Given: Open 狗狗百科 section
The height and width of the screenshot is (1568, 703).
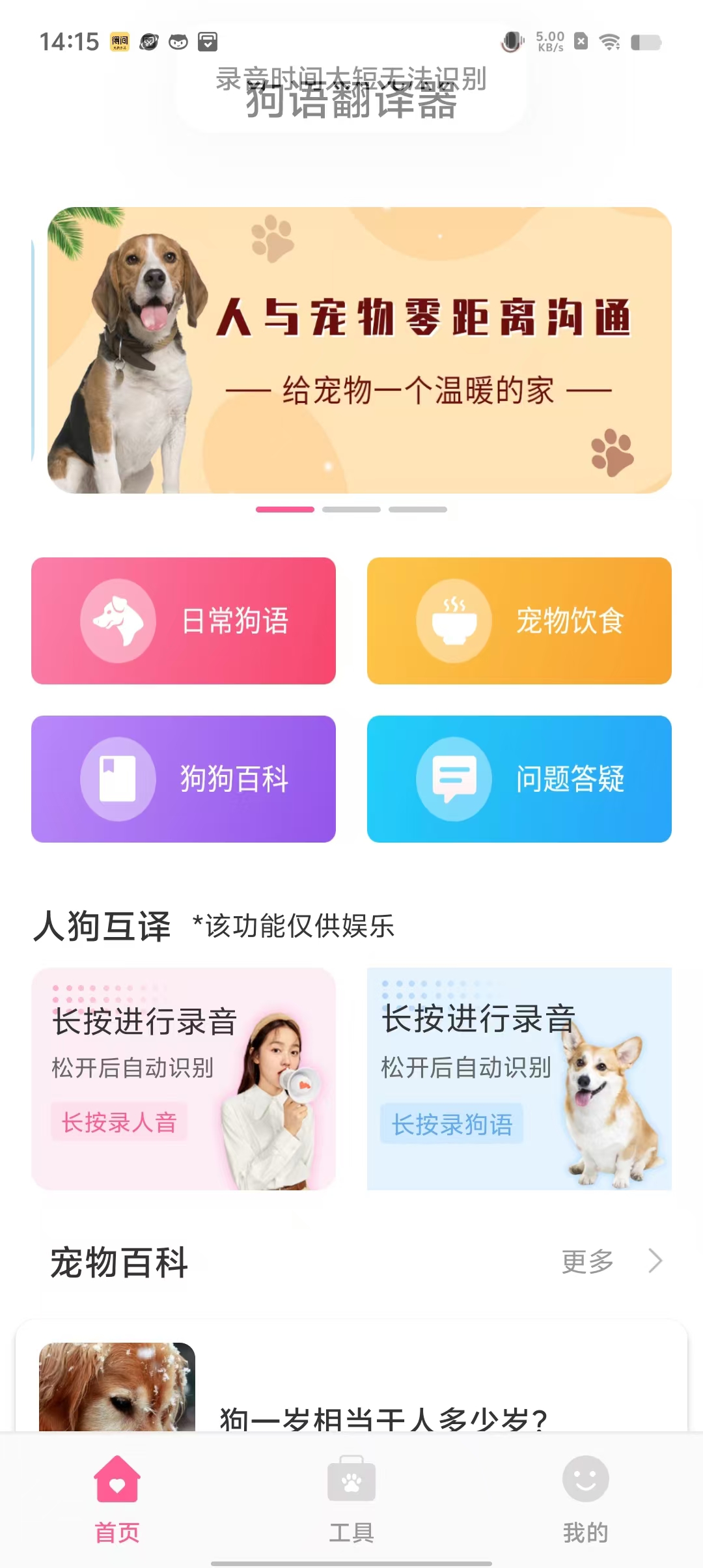Looking at the screenshot, I should click(184, 779).
